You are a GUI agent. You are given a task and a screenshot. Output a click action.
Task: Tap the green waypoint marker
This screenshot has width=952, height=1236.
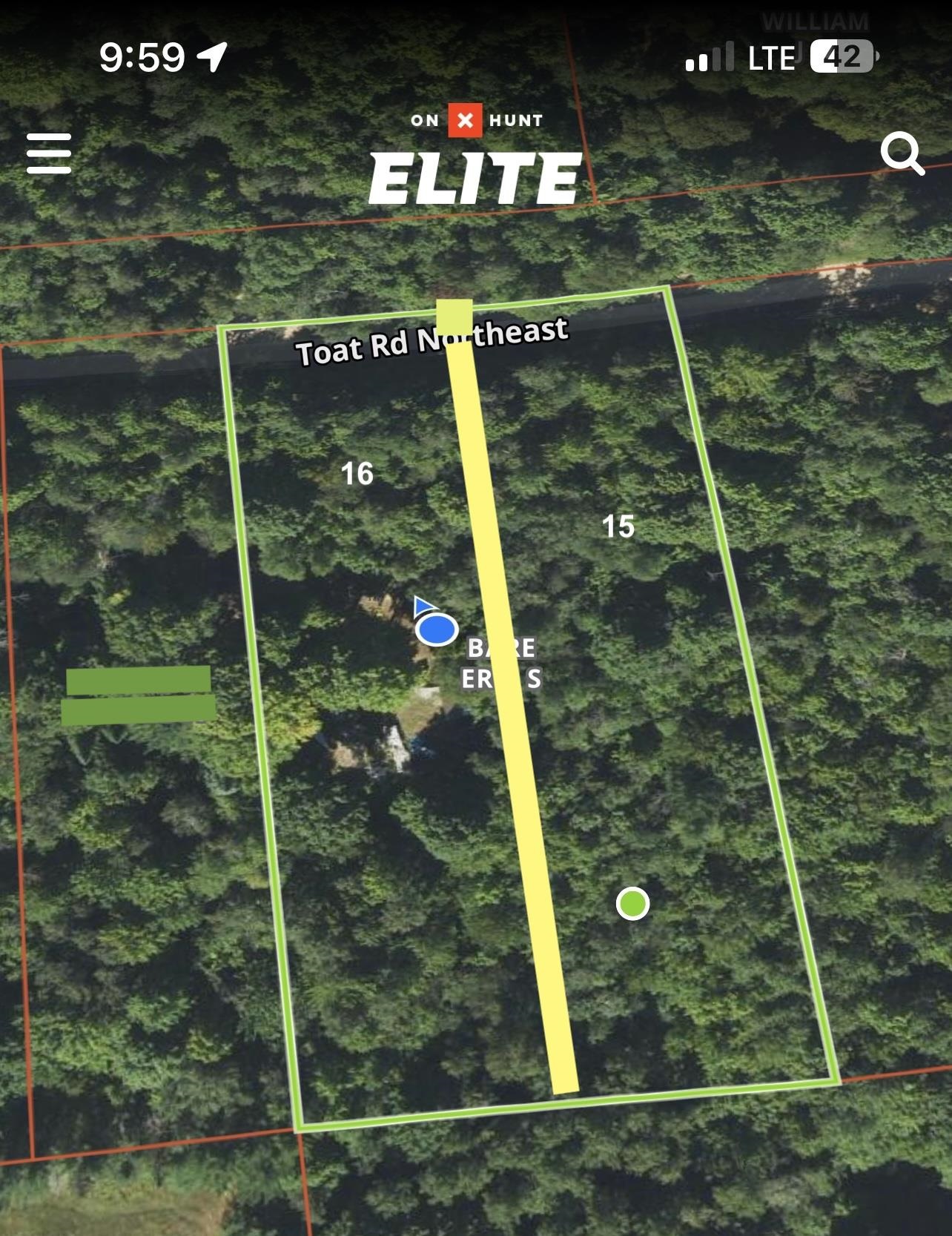pyautogui.click(x=632, y=903)
